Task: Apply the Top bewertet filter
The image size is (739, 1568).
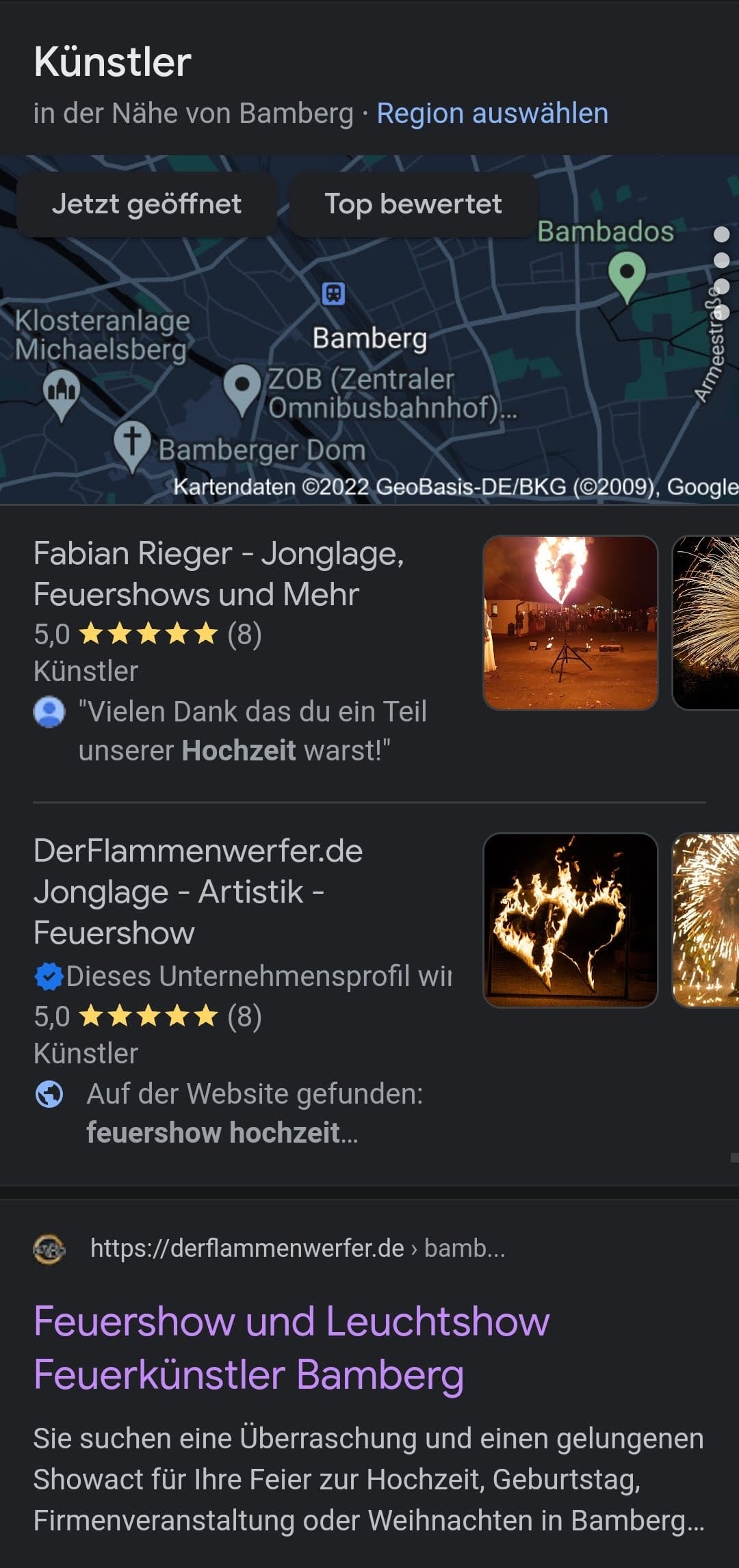Action: [x=413, y=204]
